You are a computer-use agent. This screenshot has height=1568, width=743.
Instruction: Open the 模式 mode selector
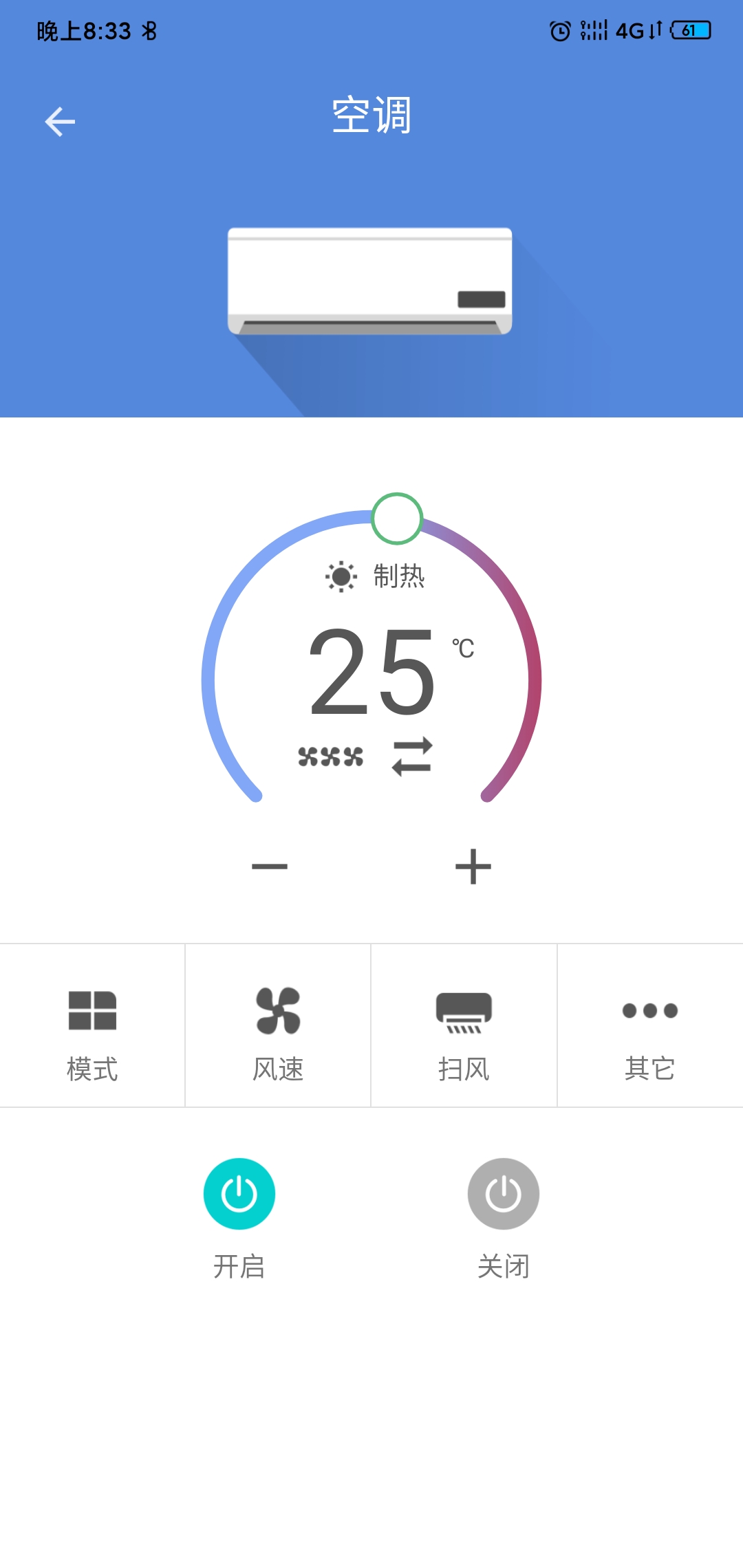pos(92,1026)
